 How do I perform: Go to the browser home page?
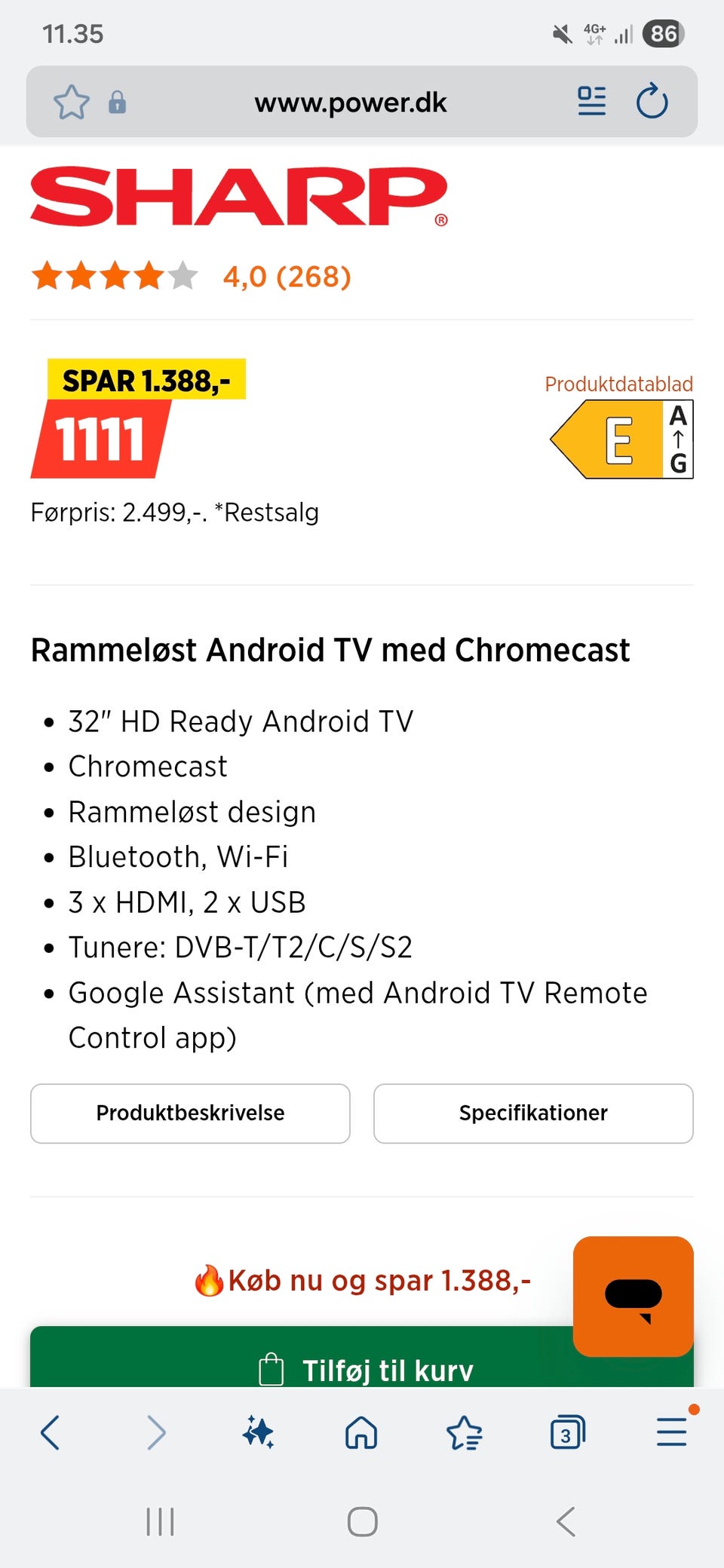coord(361,1432)
